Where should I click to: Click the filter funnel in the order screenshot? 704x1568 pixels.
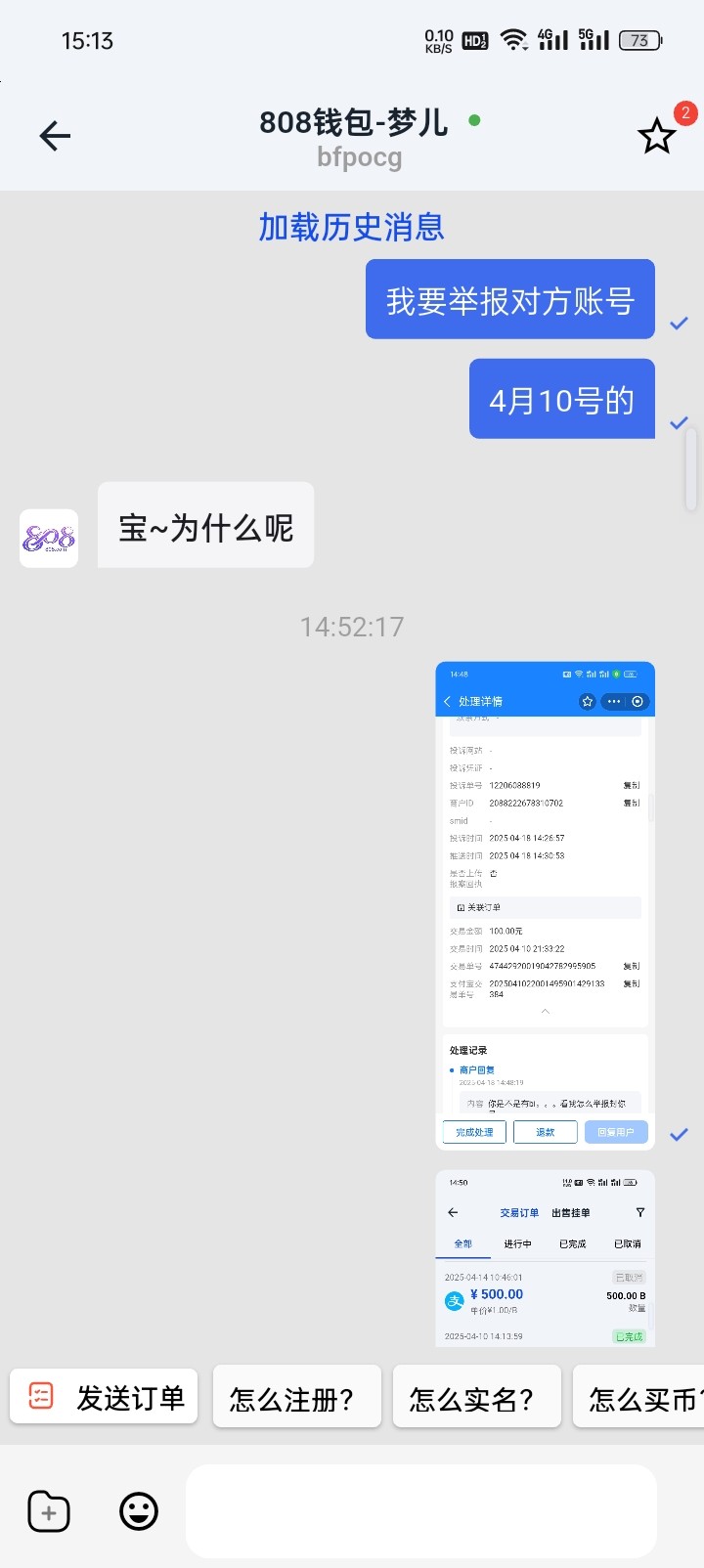point(639,1212)
